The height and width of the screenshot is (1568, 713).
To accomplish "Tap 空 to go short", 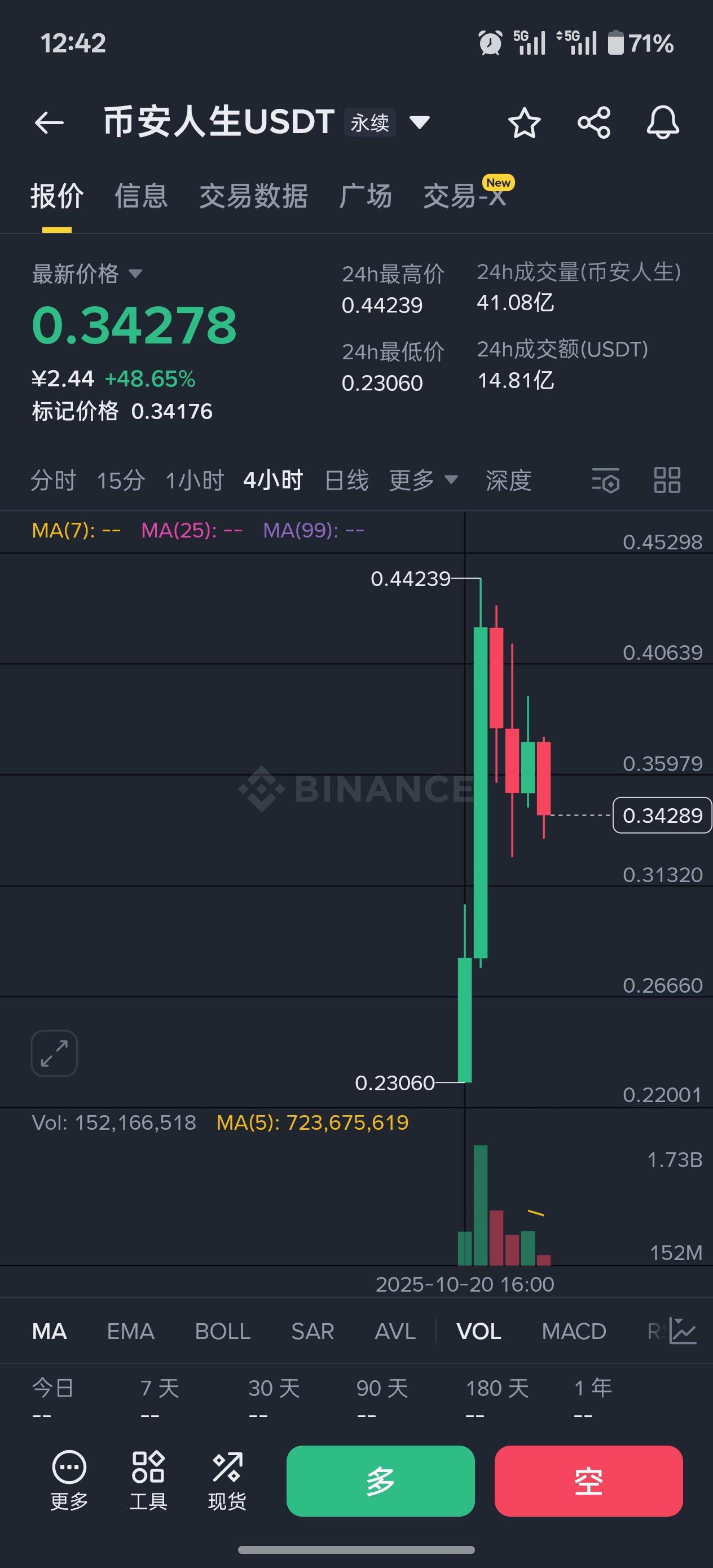I will (588, 1481).
